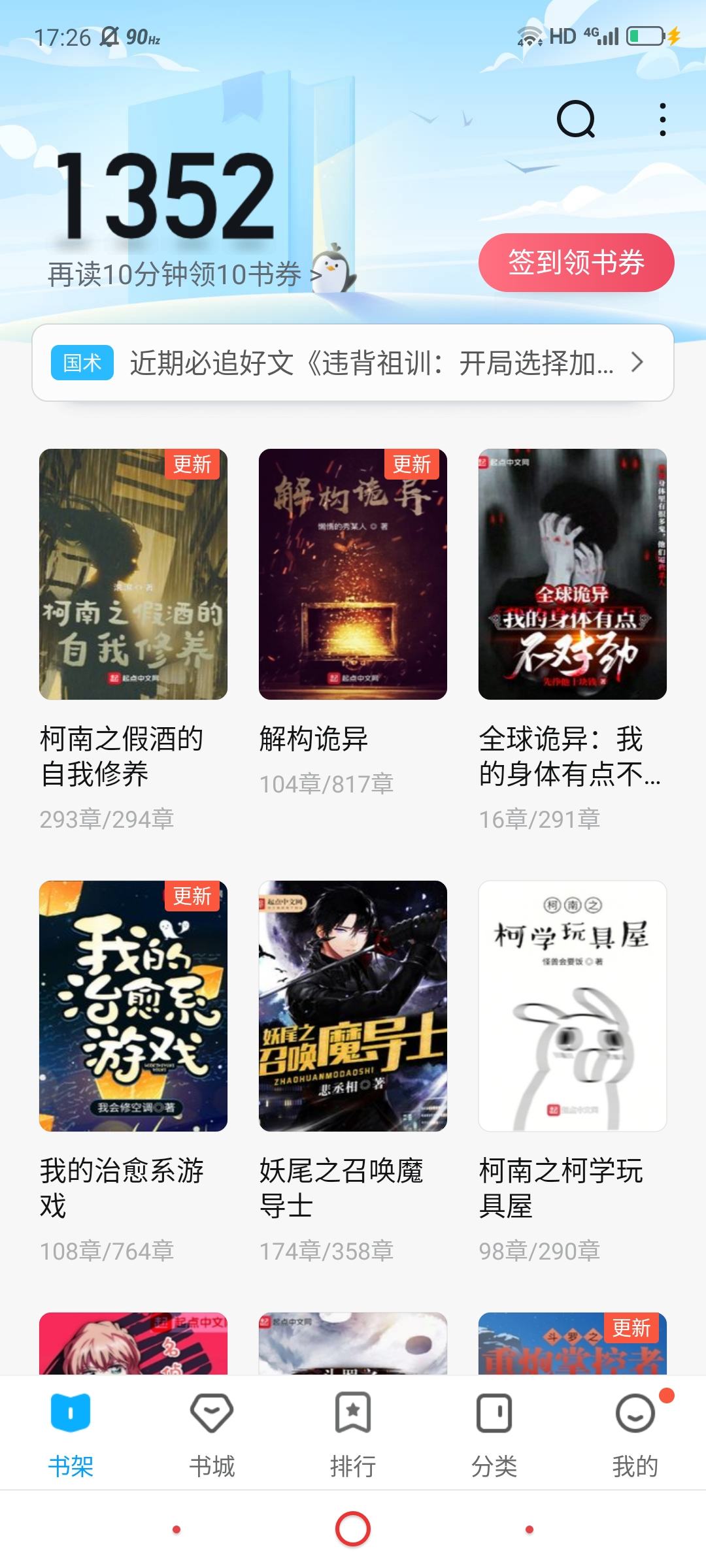This screenshot has height=1568, width=706.
Task: Open the book 我的治愈系游戏
Action: 133,1006
